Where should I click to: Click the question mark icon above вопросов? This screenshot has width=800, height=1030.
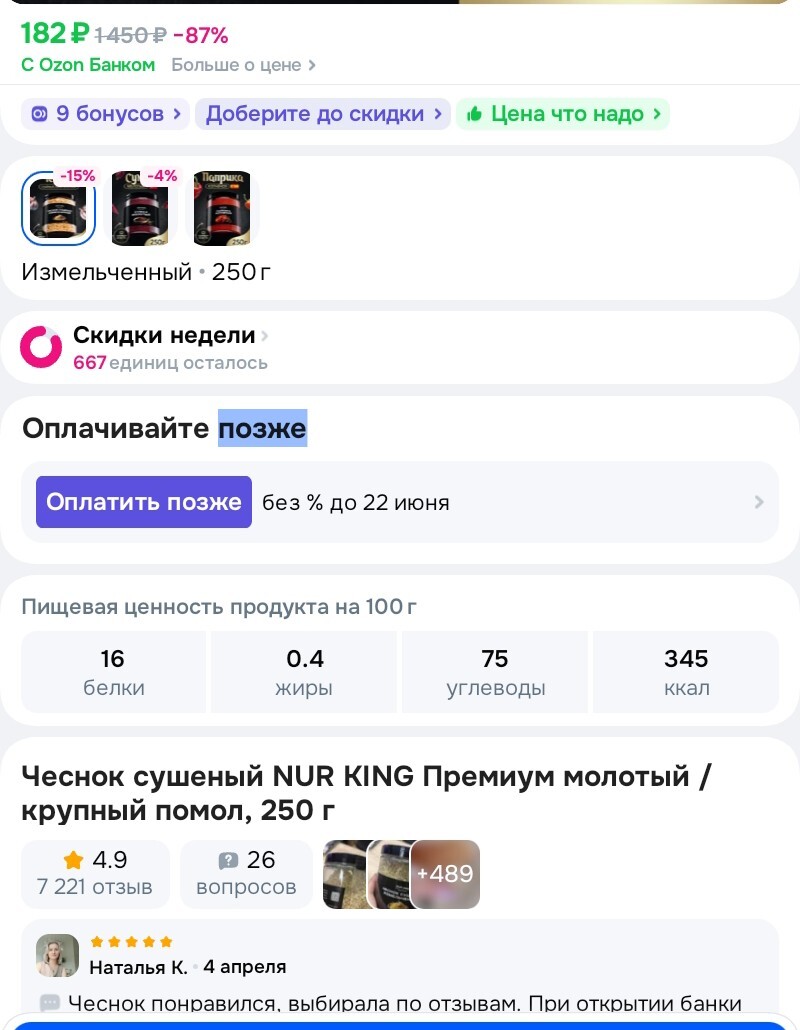229,860
